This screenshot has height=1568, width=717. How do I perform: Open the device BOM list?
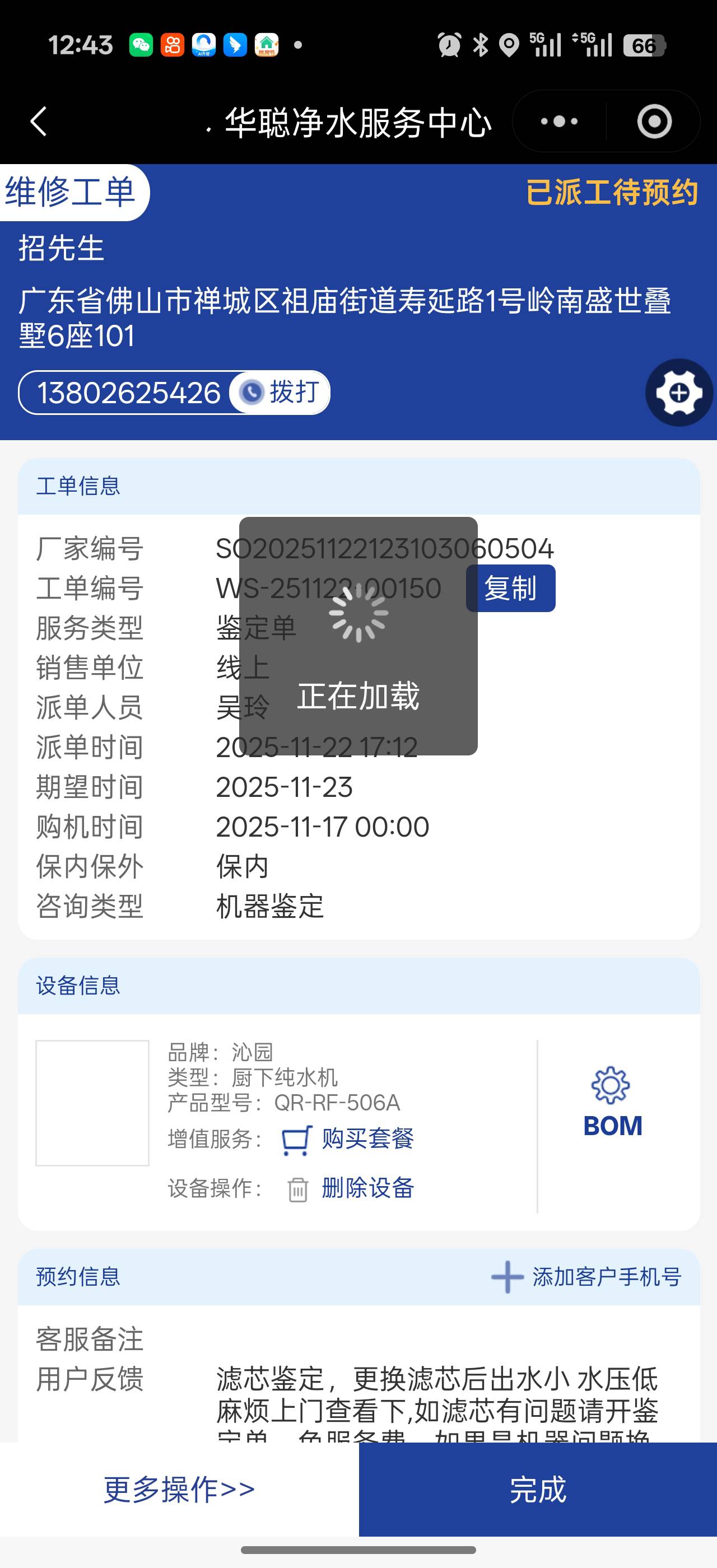(x=612, y=1102)
